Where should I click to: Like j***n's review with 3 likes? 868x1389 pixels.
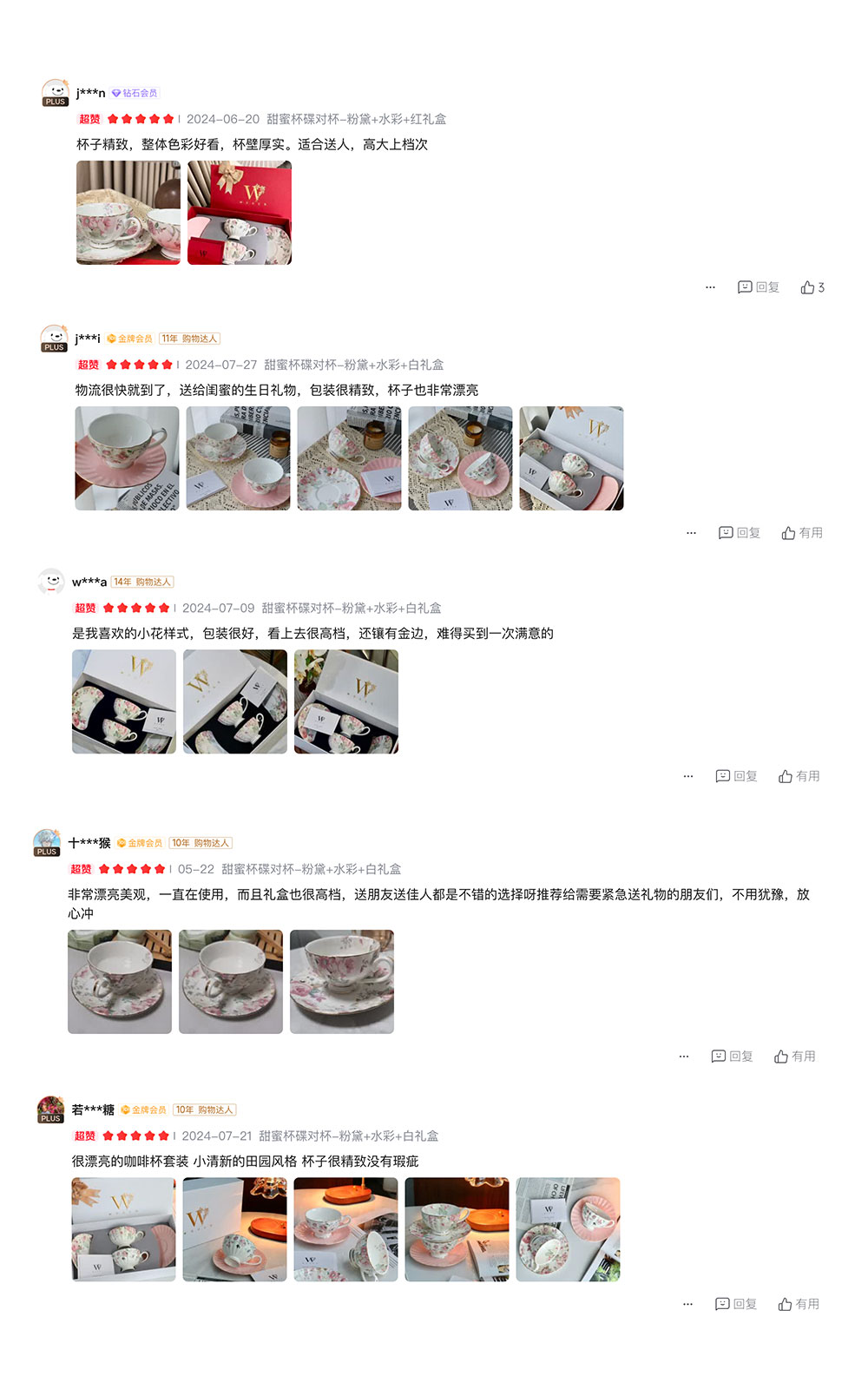[812, 287]
